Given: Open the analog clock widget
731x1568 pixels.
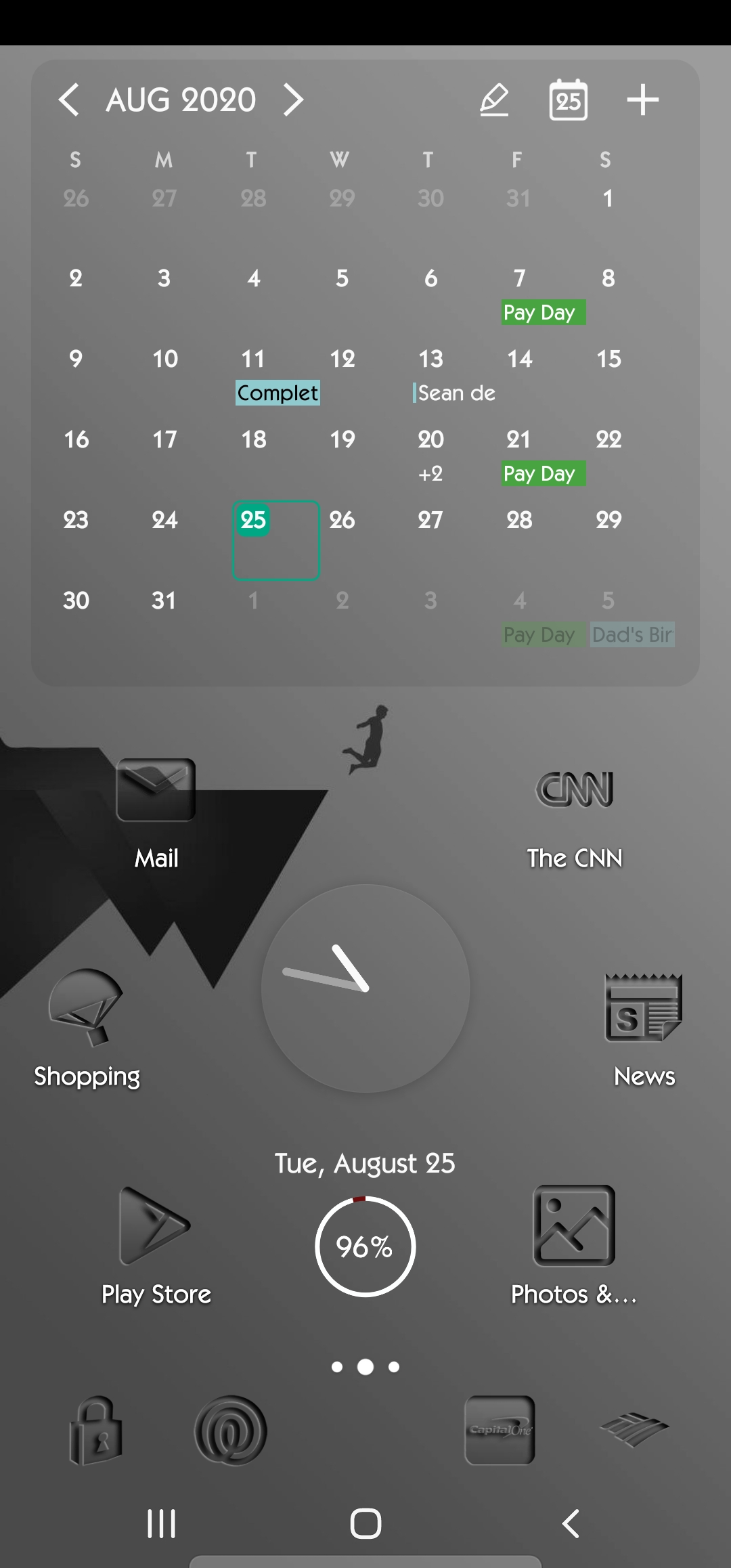Looking at the screenshot, I should tap(365, 988).
